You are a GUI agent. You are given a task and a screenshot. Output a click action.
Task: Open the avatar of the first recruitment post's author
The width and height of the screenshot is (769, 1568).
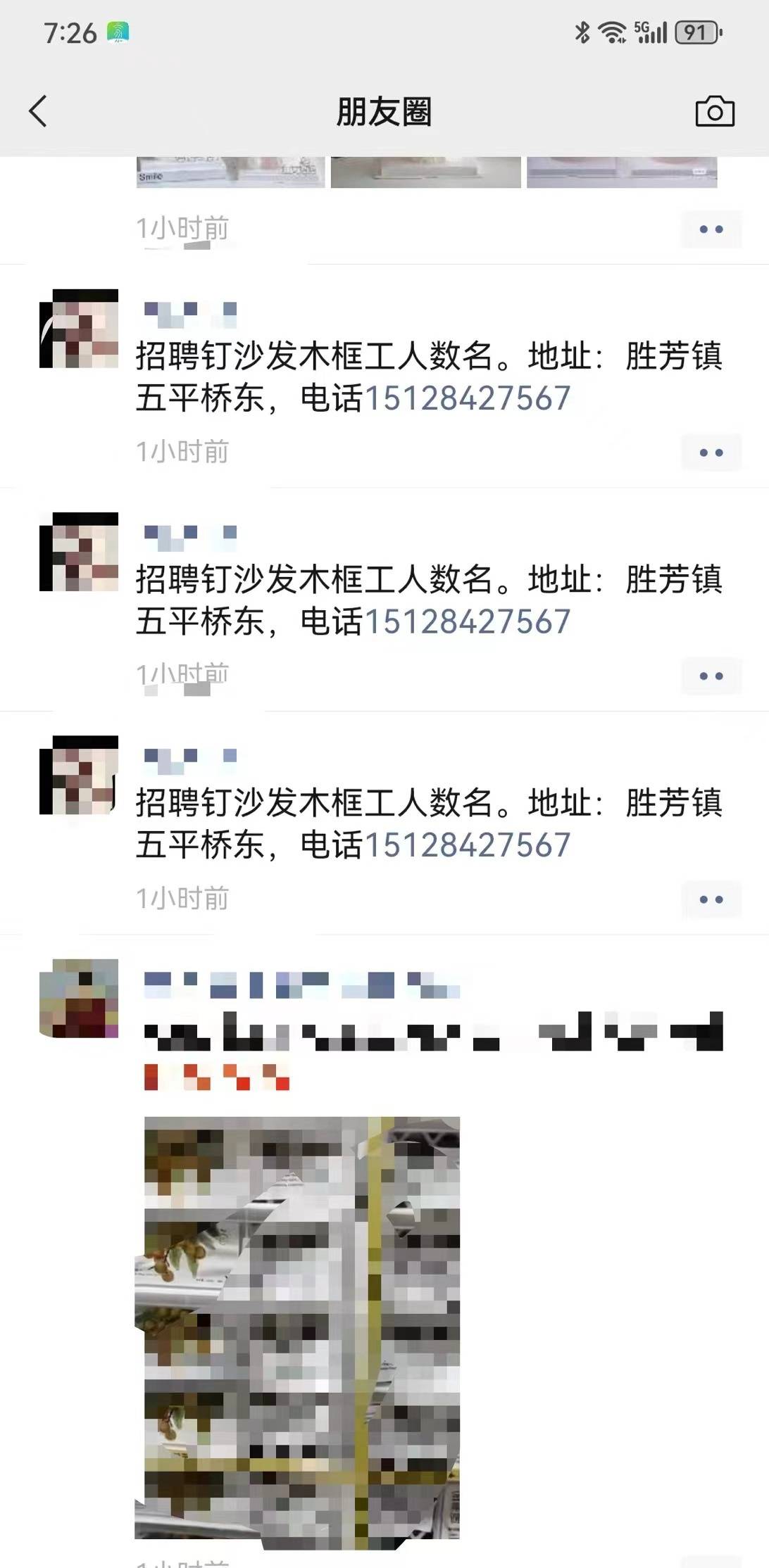79,329
